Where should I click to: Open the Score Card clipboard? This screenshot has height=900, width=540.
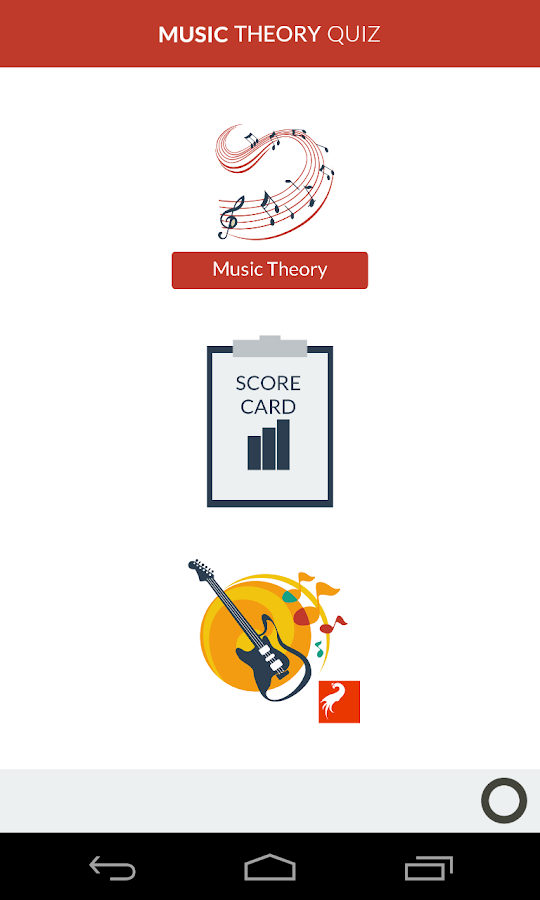point(270,421)
